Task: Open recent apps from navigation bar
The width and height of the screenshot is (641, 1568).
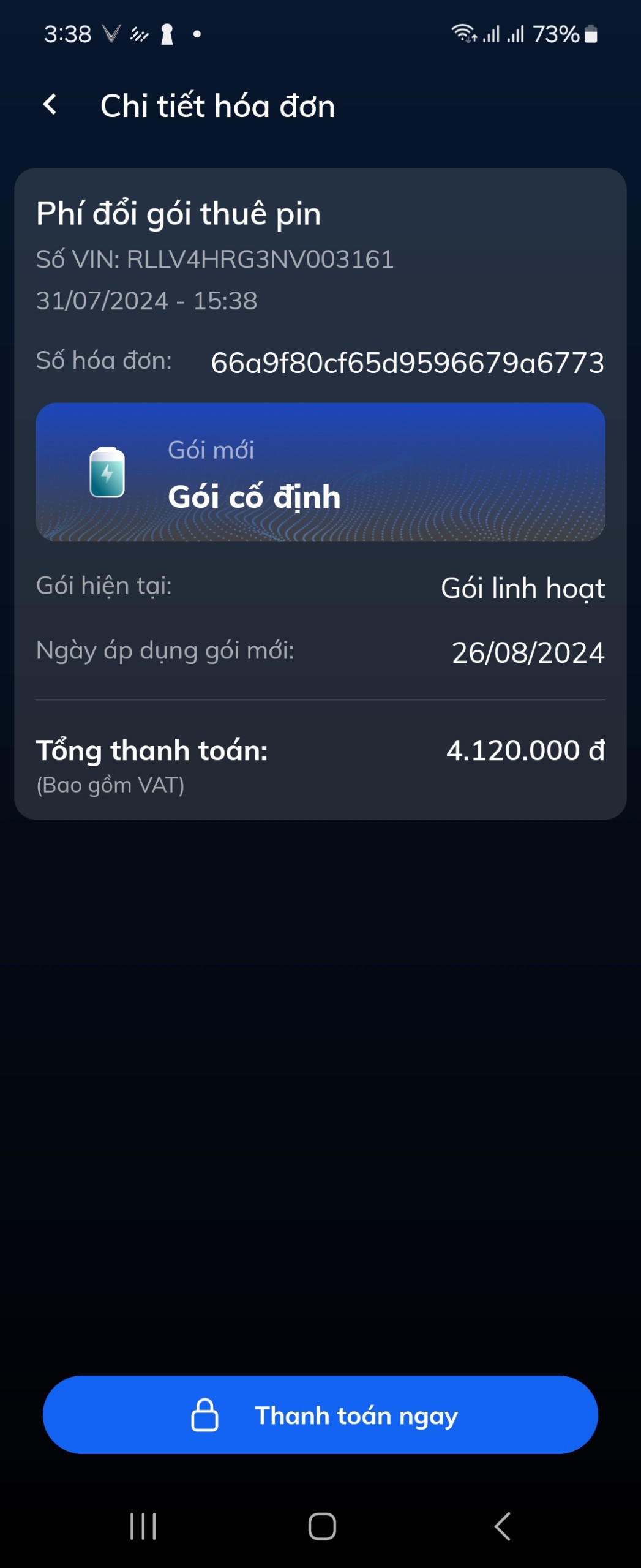Action: [x=143, y=1526]
